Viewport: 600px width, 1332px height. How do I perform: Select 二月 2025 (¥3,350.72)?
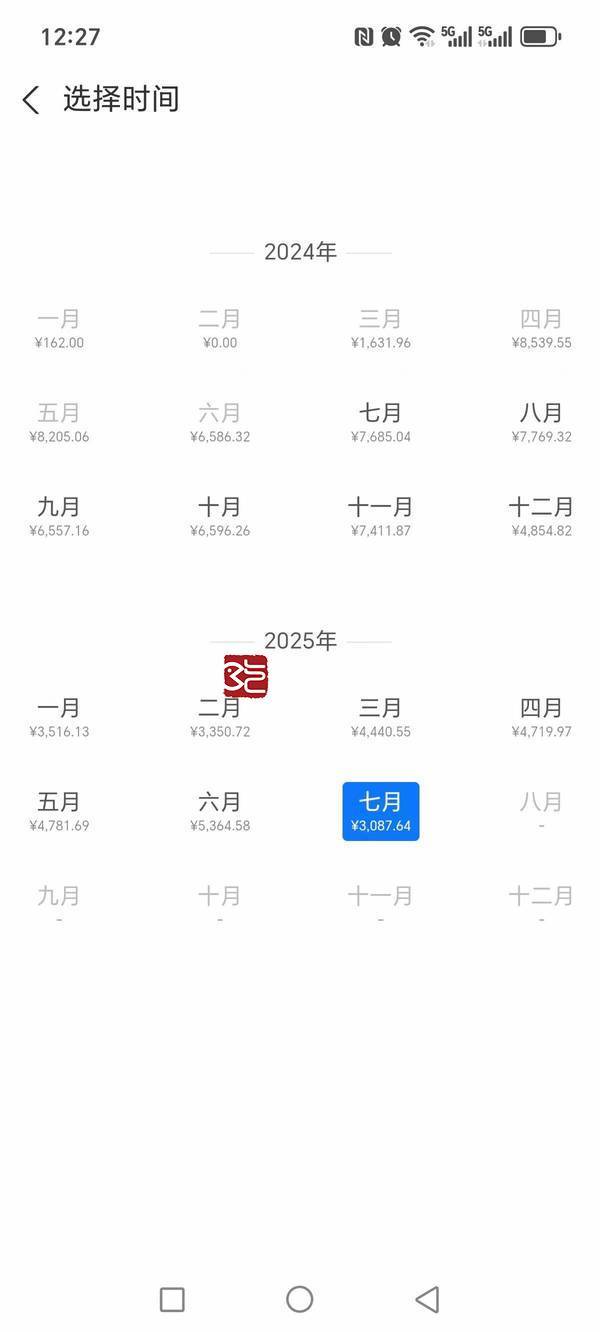click(x=220, y=717)
